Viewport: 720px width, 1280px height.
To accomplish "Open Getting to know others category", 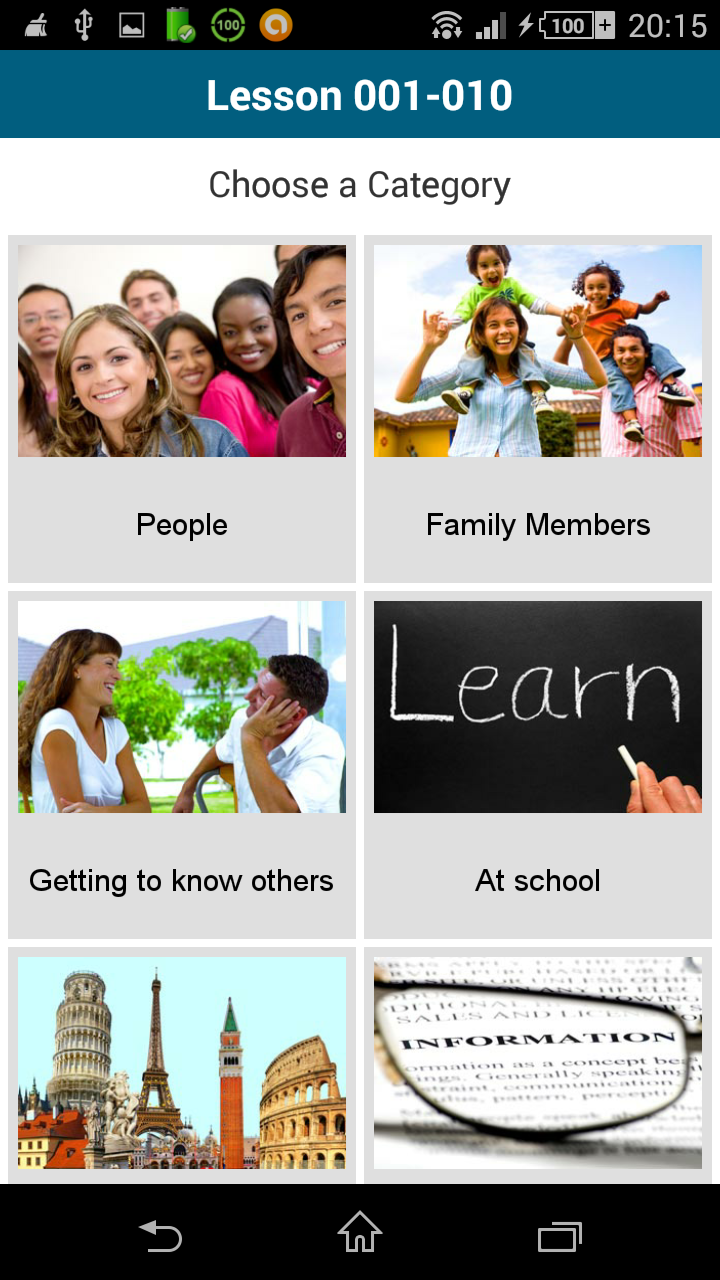I will [x=182, y=764].
